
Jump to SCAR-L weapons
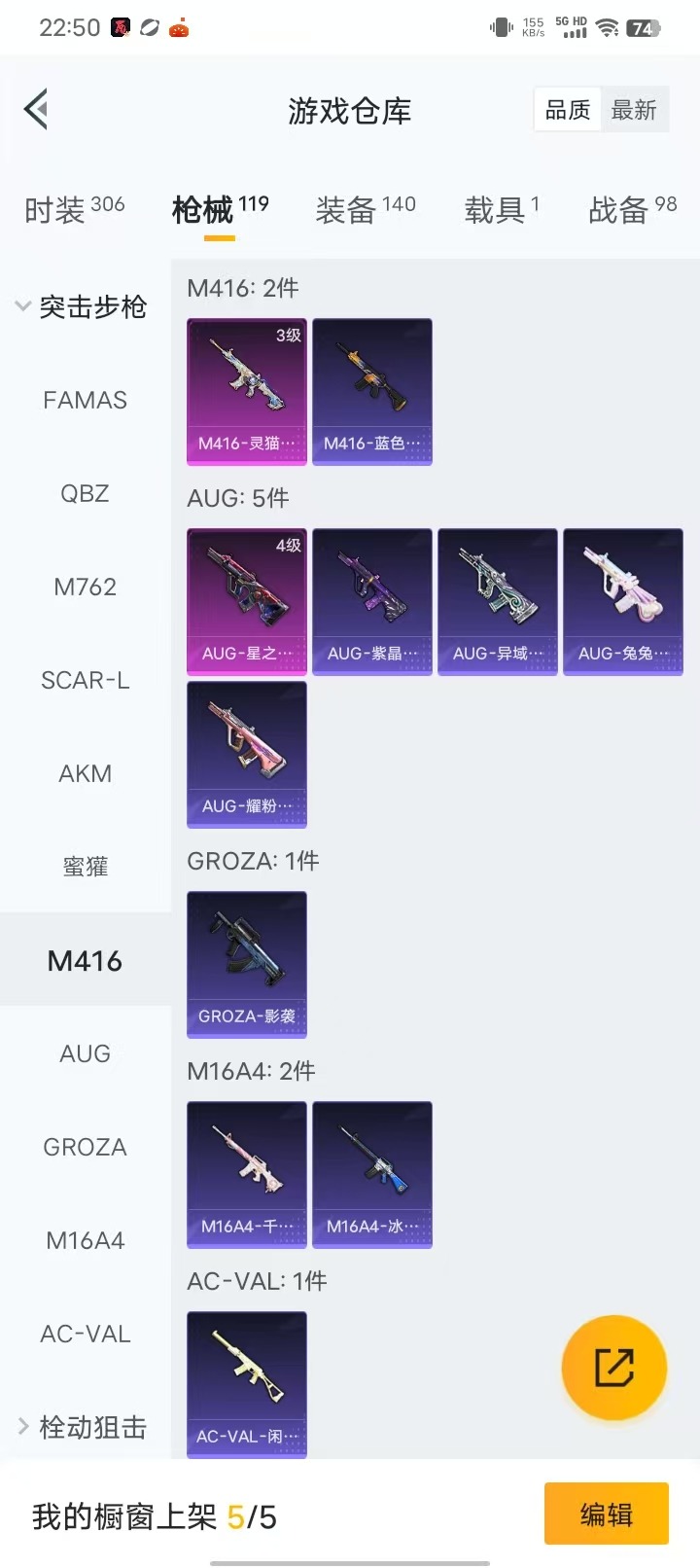[x=85, y=680]
